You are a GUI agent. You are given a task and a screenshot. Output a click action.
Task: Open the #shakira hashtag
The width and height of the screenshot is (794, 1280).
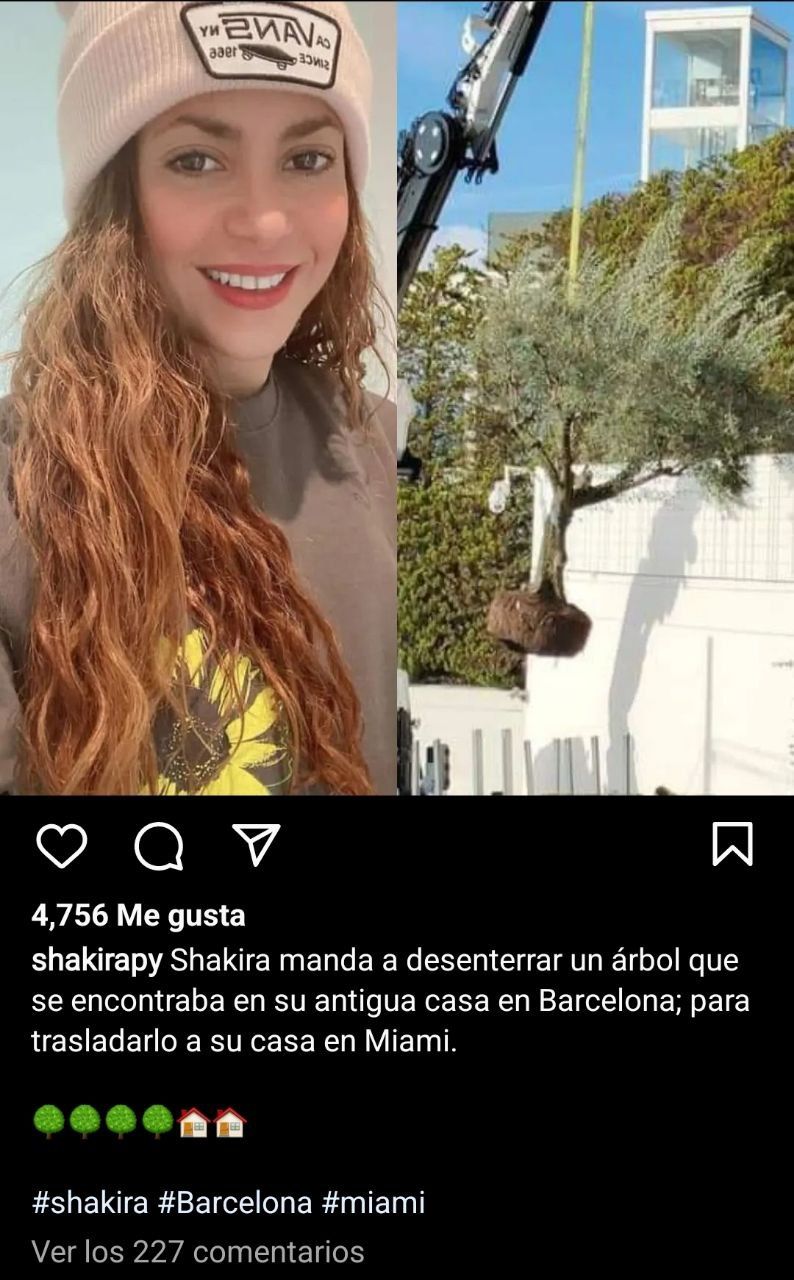click(x=90, y=1202)
